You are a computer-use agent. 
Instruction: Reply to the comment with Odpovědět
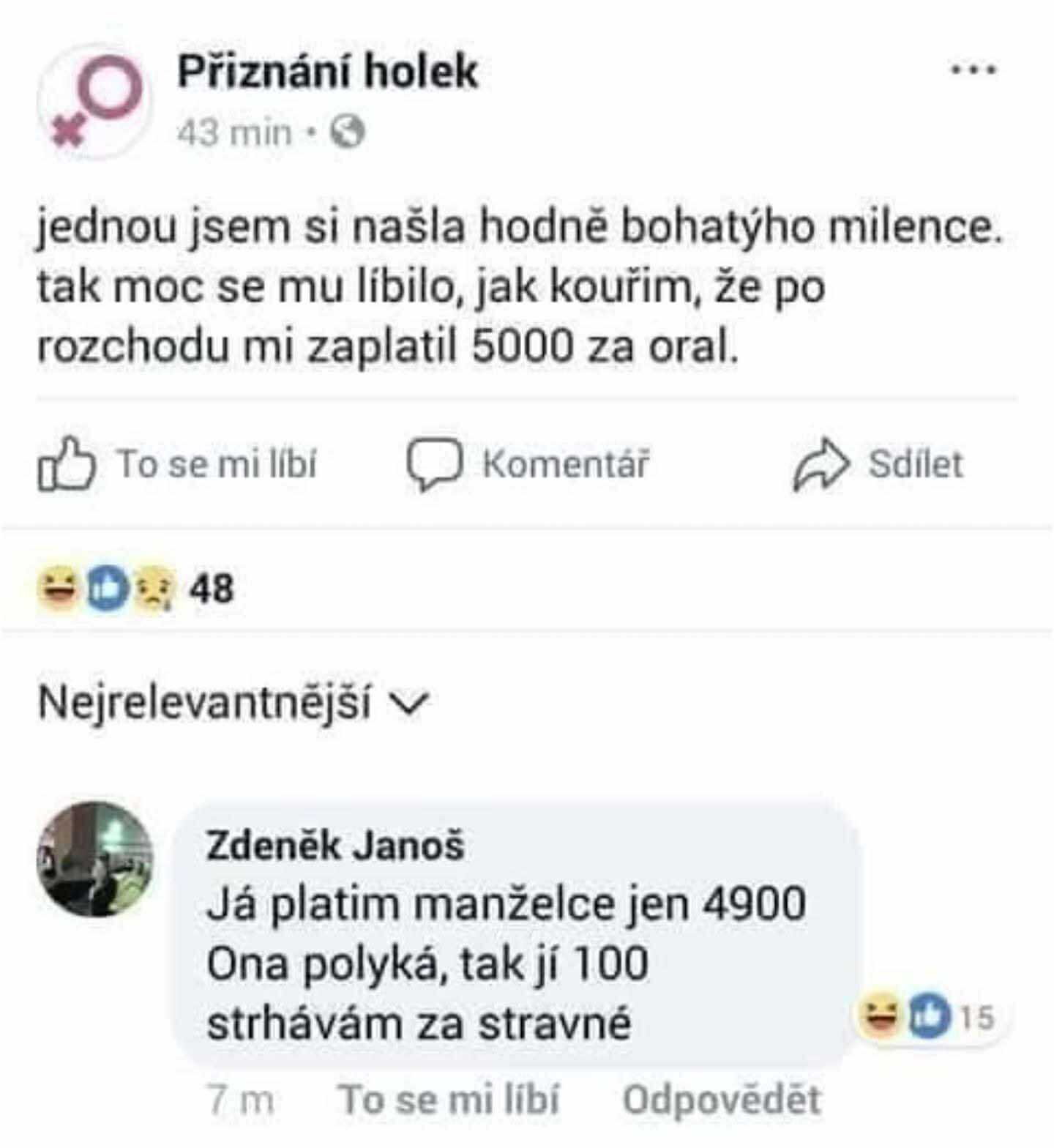click(722, 1100)
